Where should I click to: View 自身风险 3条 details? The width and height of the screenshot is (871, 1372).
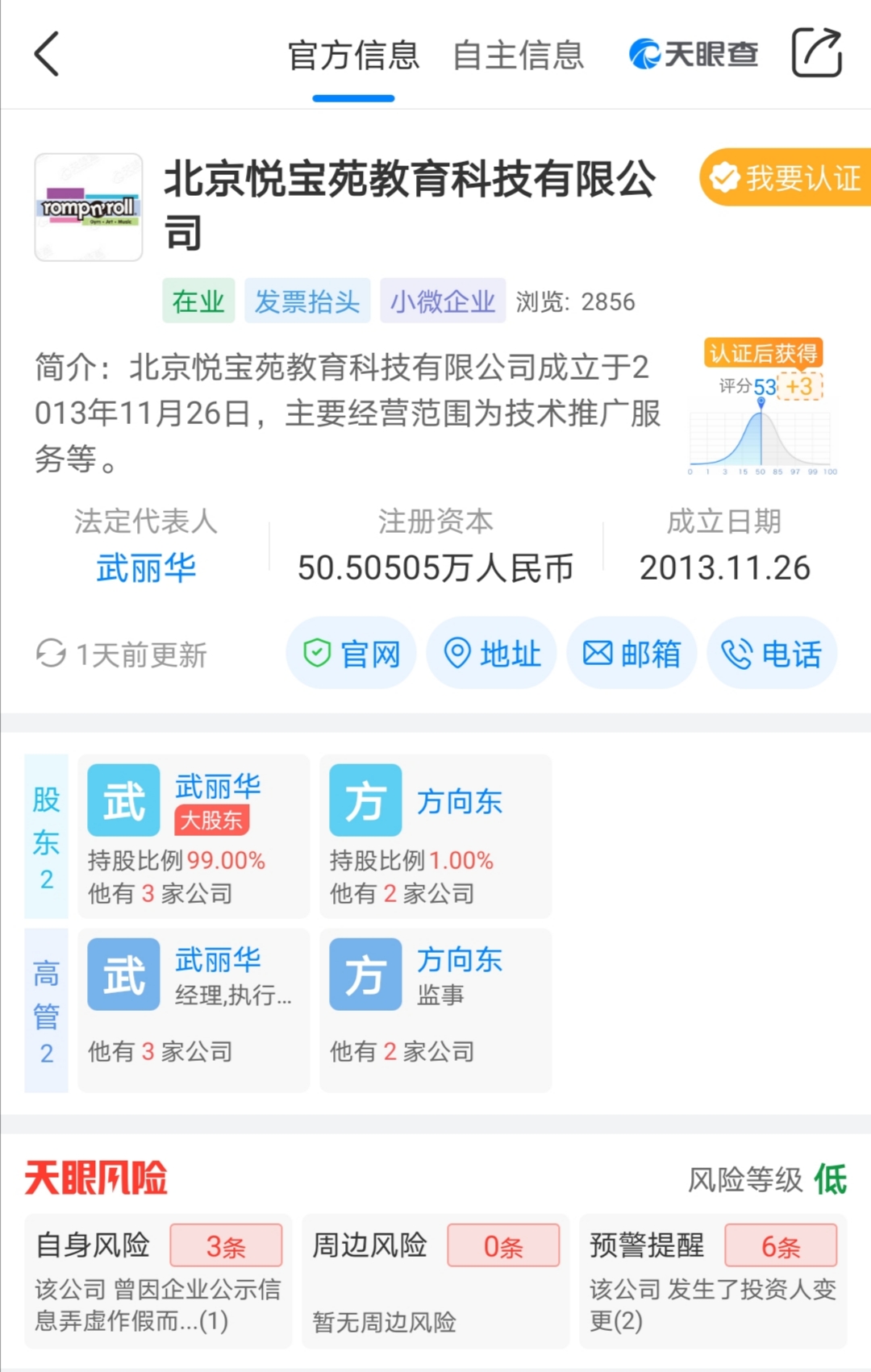[x=158, y=1281]
